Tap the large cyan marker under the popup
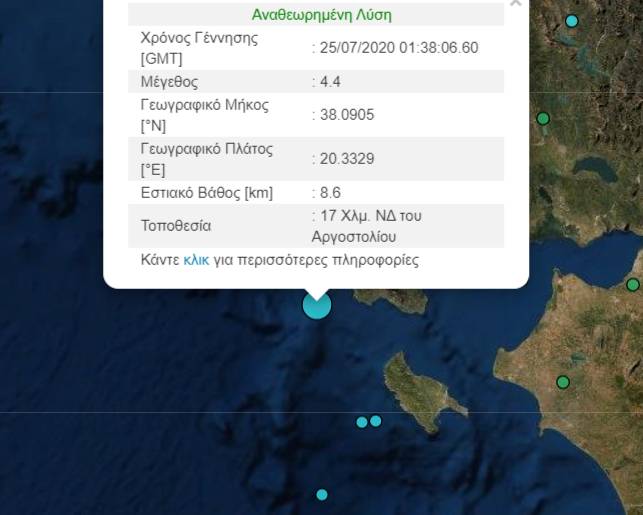The image size is (643, 515). [x=316, y=305]
